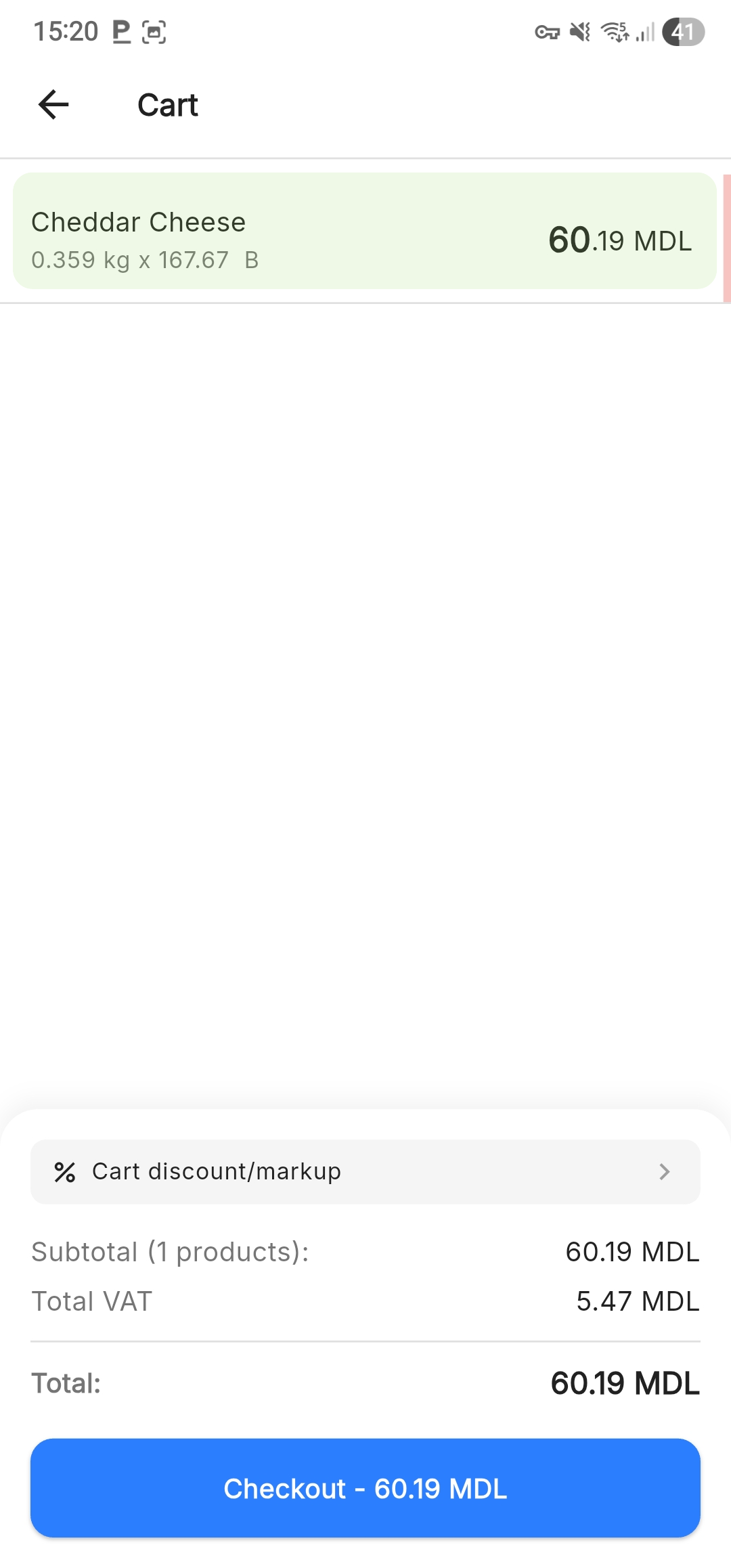Open the Cheddar Cheese cart item
Image resolution: width=731 pixels, height=1568 pixels.
364,232
